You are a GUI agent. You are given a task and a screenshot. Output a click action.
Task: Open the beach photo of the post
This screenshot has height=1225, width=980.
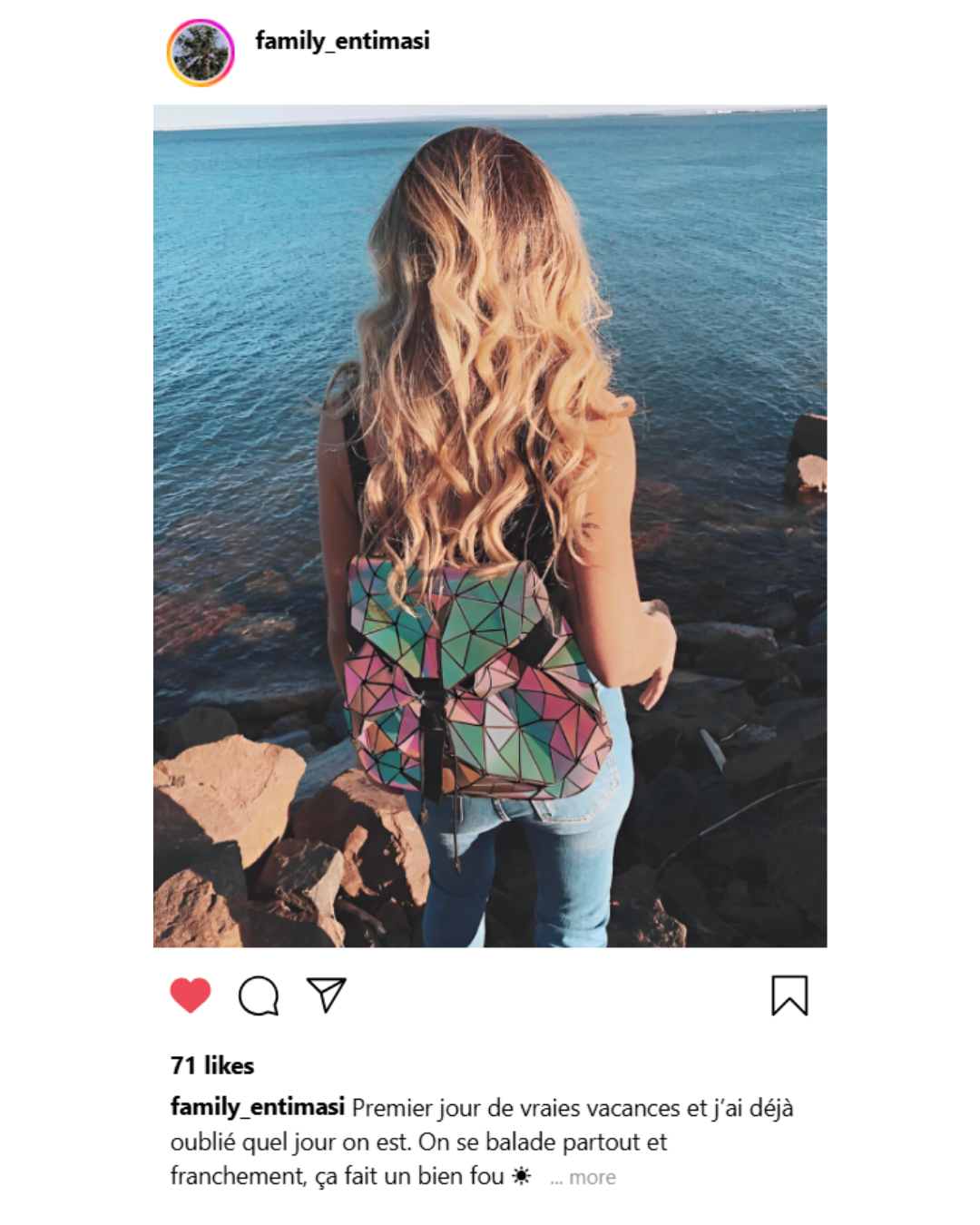click(x=490, y=526)
